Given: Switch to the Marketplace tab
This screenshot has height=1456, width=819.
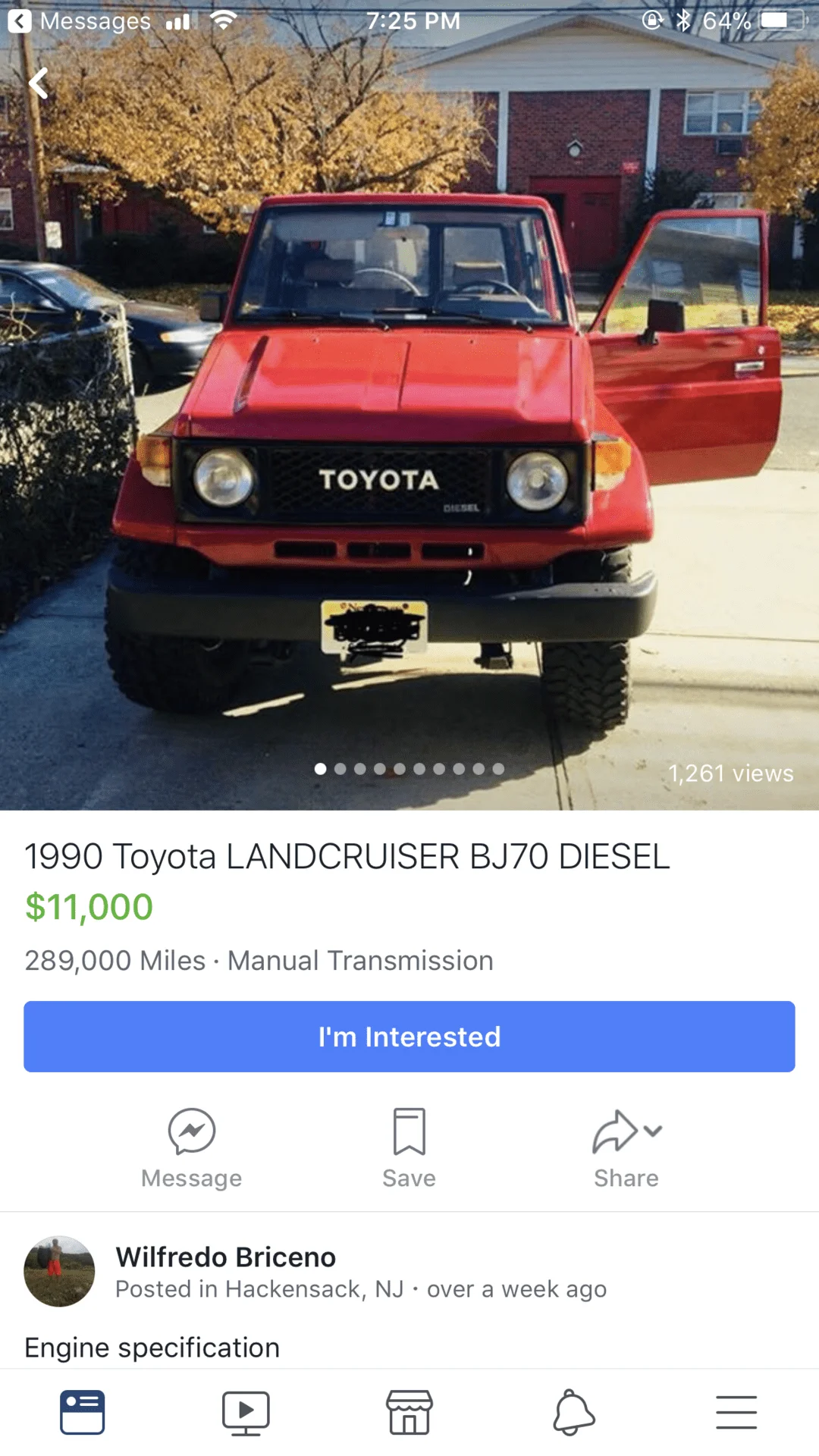Looking at the screenshot, I should tap(409, 1412).
